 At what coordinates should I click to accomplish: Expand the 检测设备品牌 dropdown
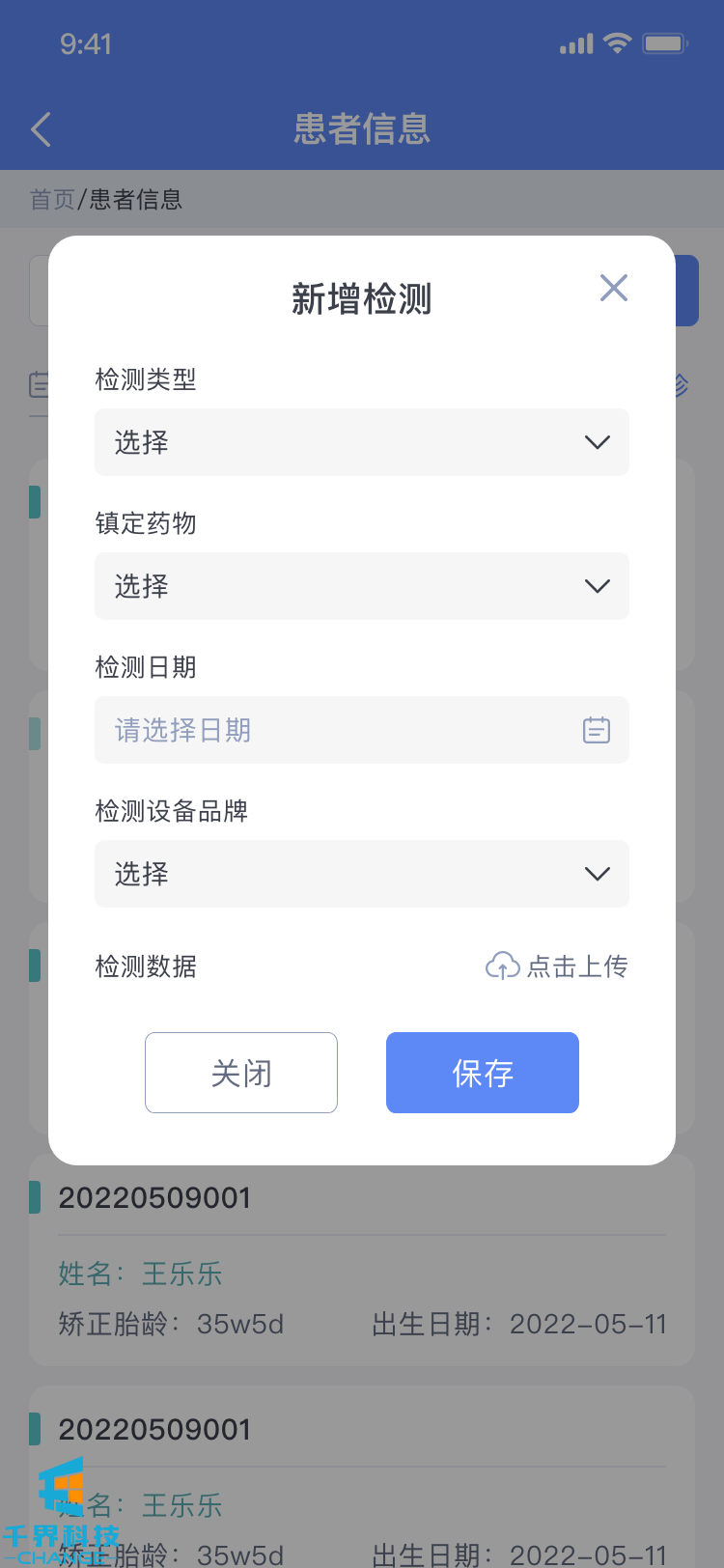[x=361, y=874]
